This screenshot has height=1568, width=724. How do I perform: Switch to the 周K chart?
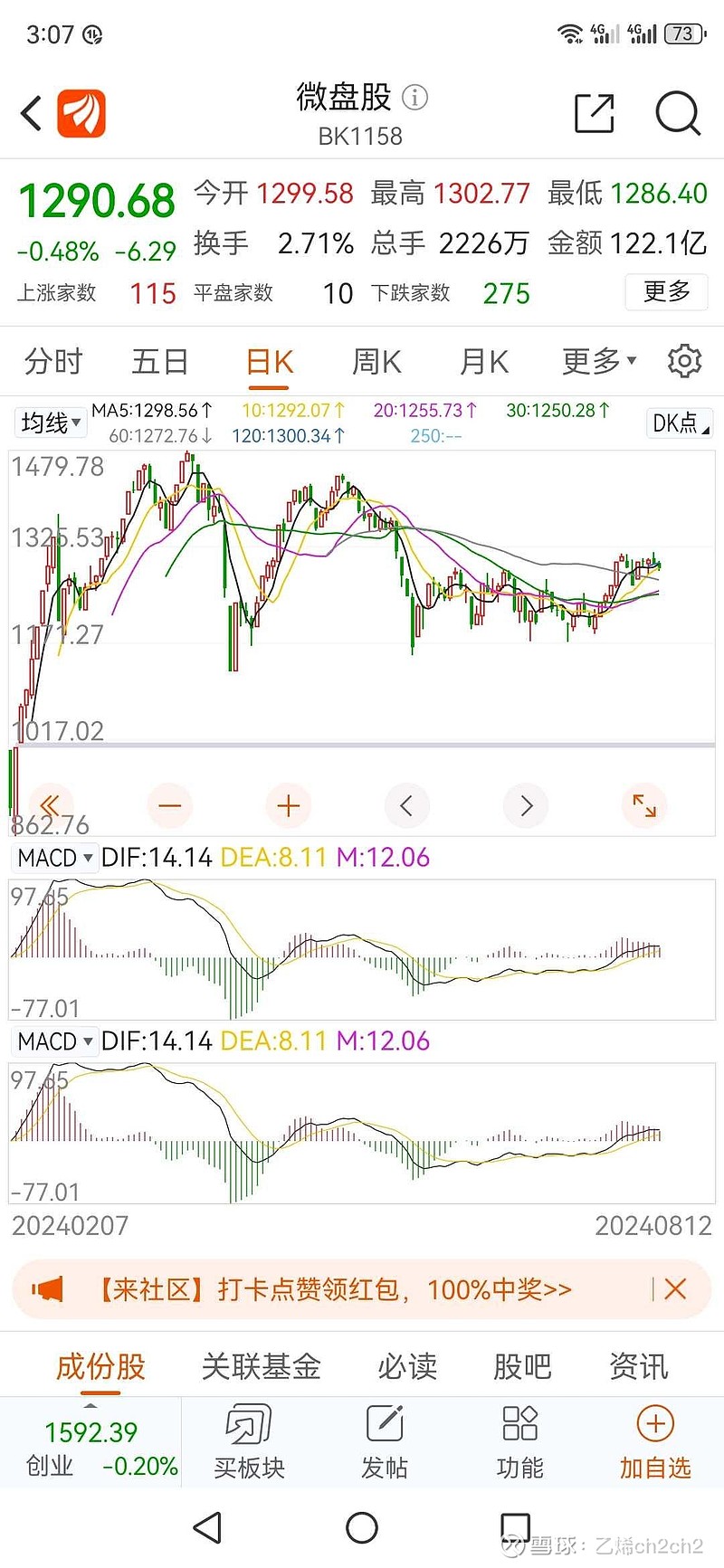tap(376, 362)
